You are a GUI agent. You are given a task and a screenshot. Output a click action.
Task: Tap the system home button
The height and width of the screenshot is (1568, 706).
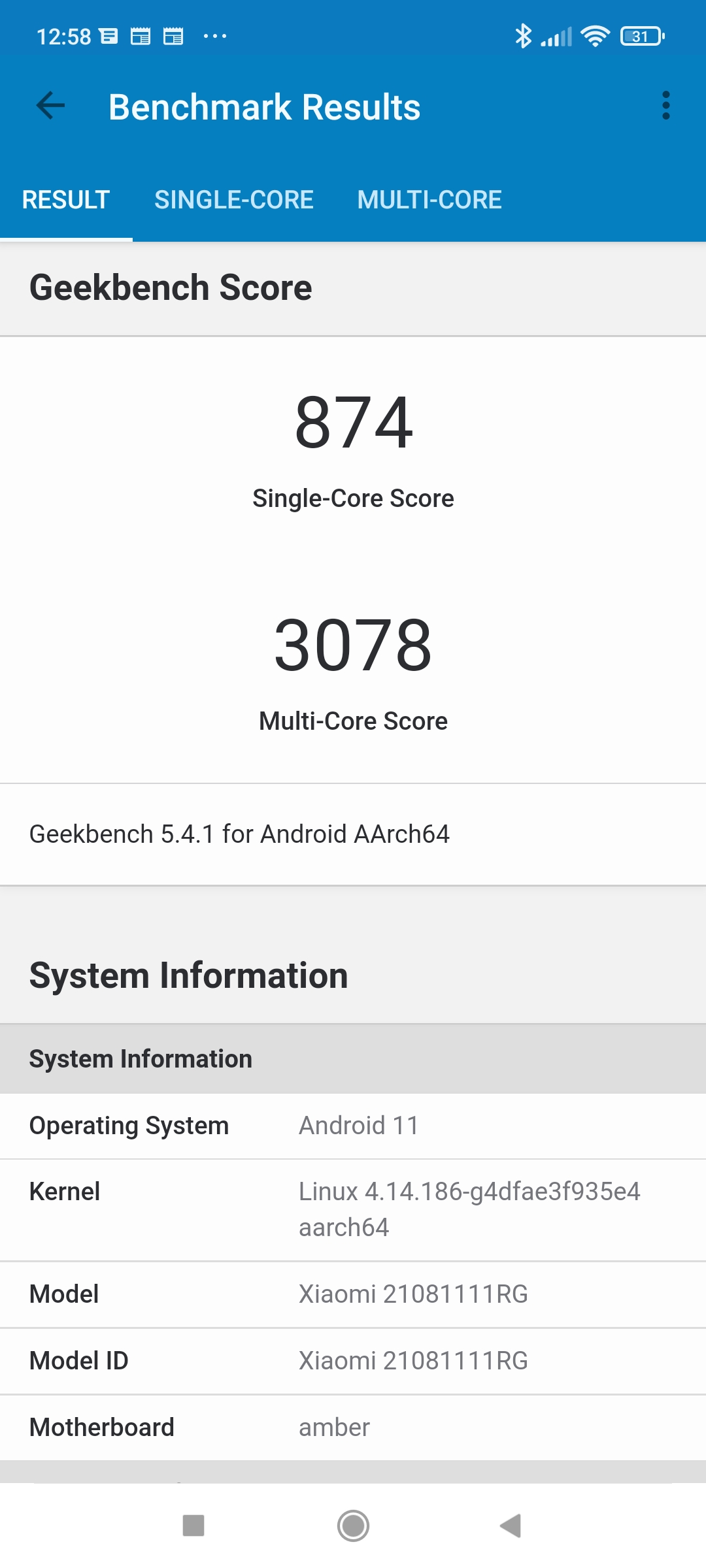[353, 1526]
